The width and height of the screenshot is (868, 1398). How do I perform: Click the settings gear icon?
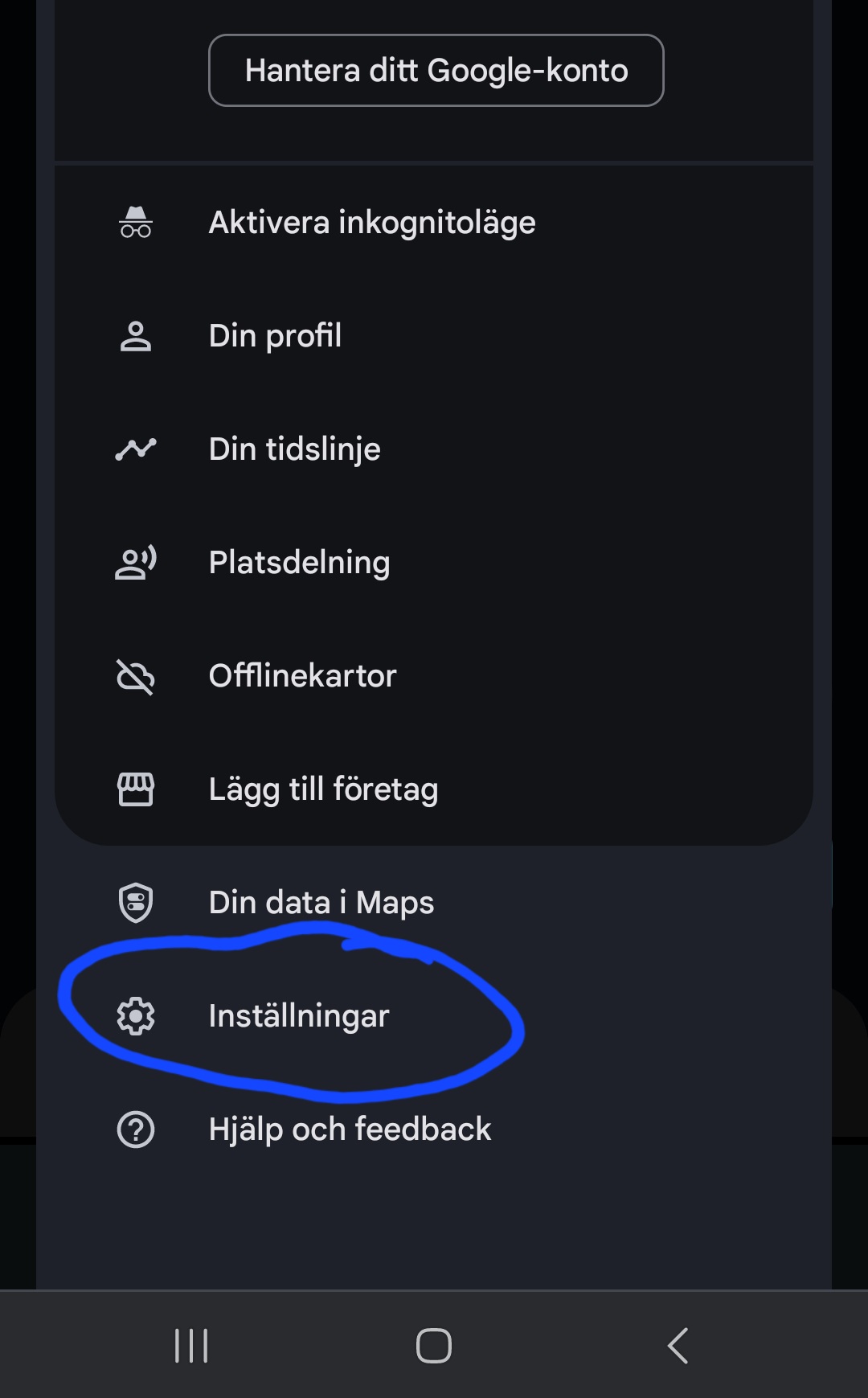pyautogui.click(x=137, y=1015)
